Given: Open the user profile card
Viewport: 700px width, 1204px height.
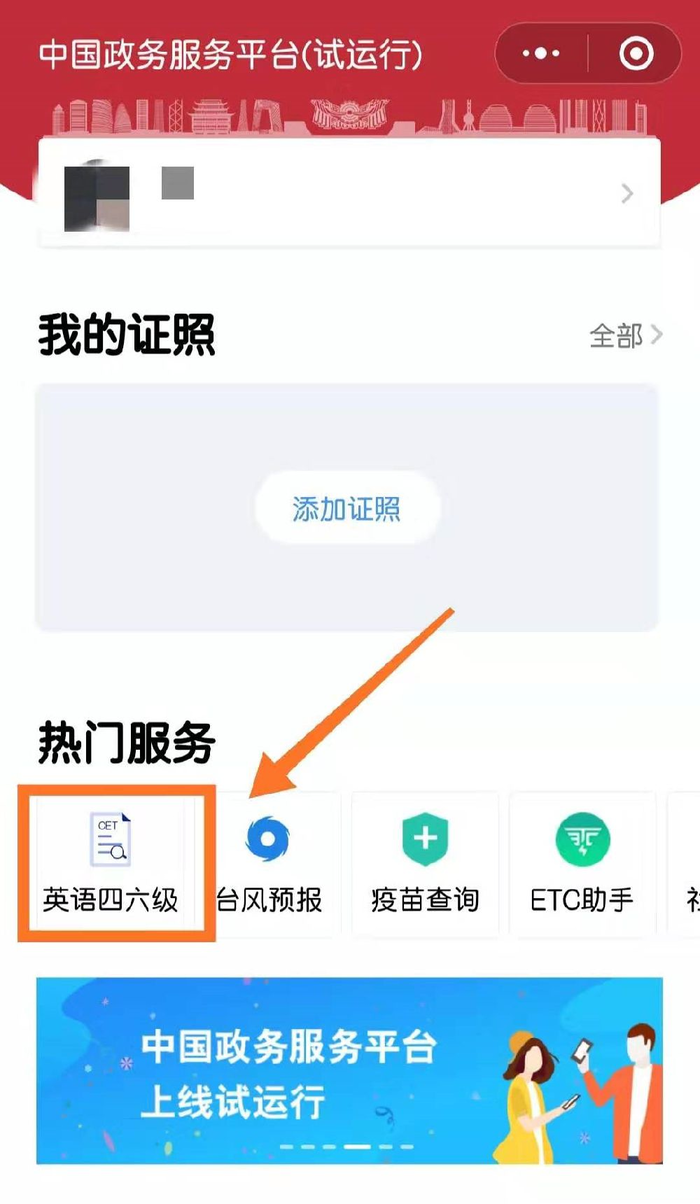Looking at the screenshot, I should 349,193.
